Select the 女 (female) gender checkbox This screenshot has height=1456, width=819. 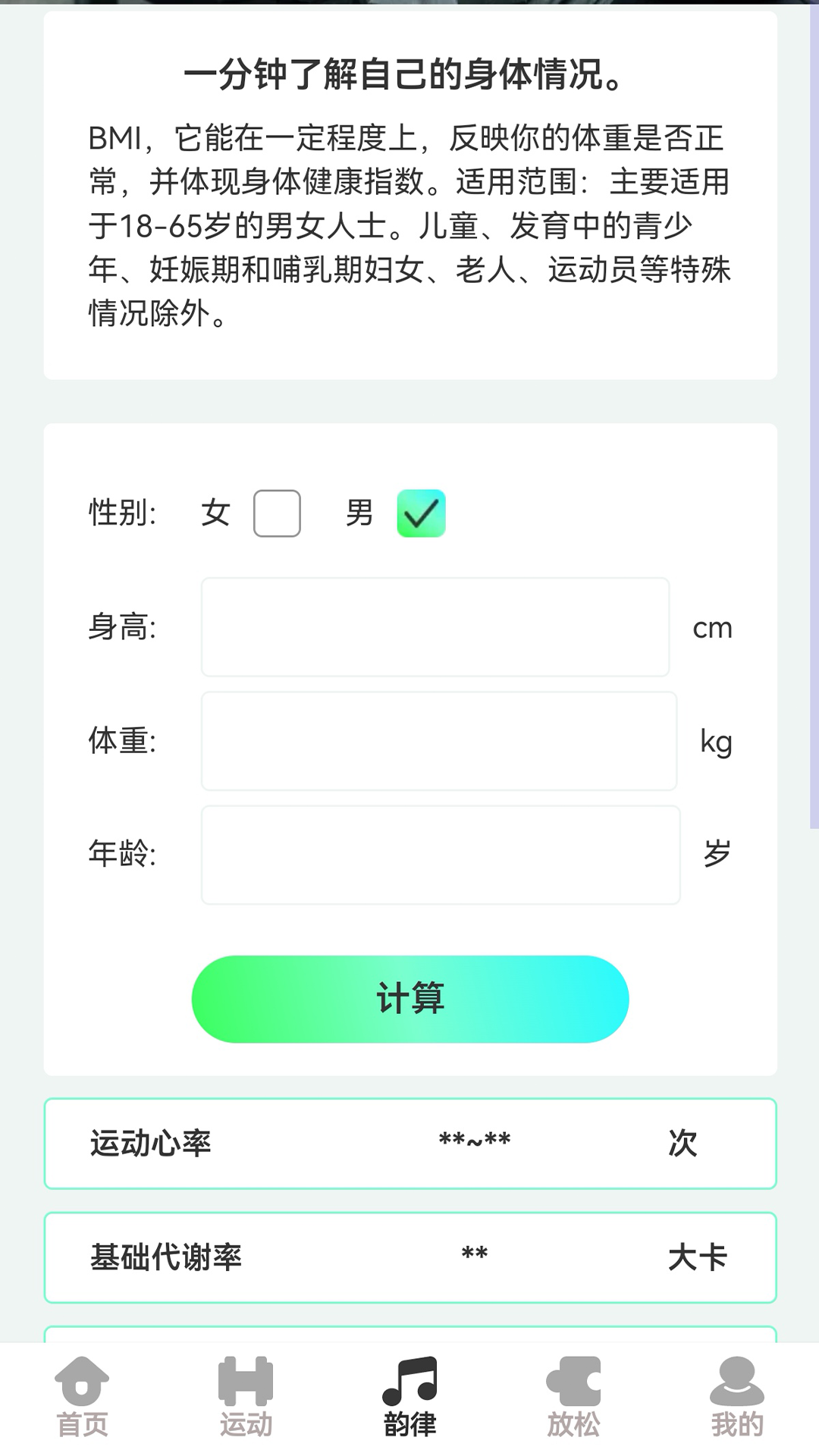(x=277, y=513)
